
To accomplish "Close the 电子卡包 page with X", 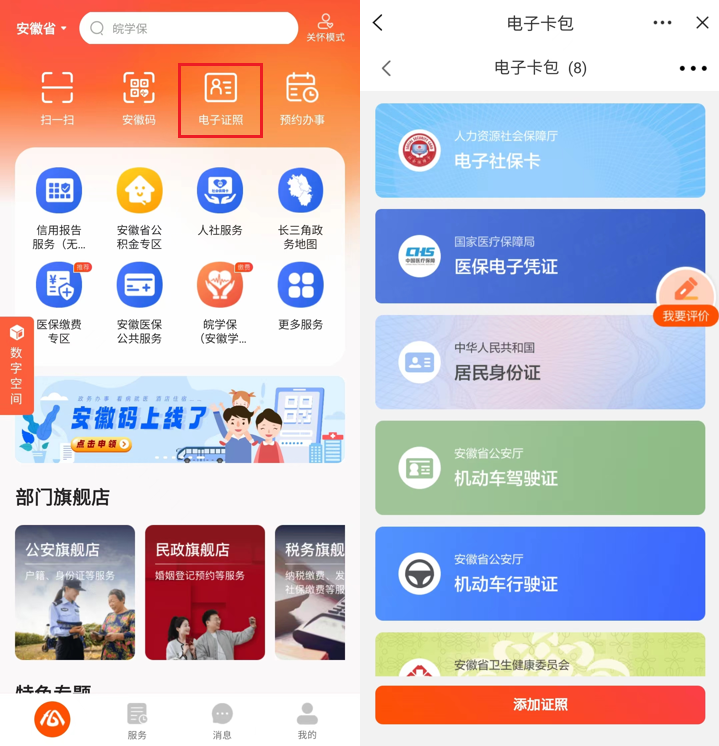I will click(x=702, y=23).
